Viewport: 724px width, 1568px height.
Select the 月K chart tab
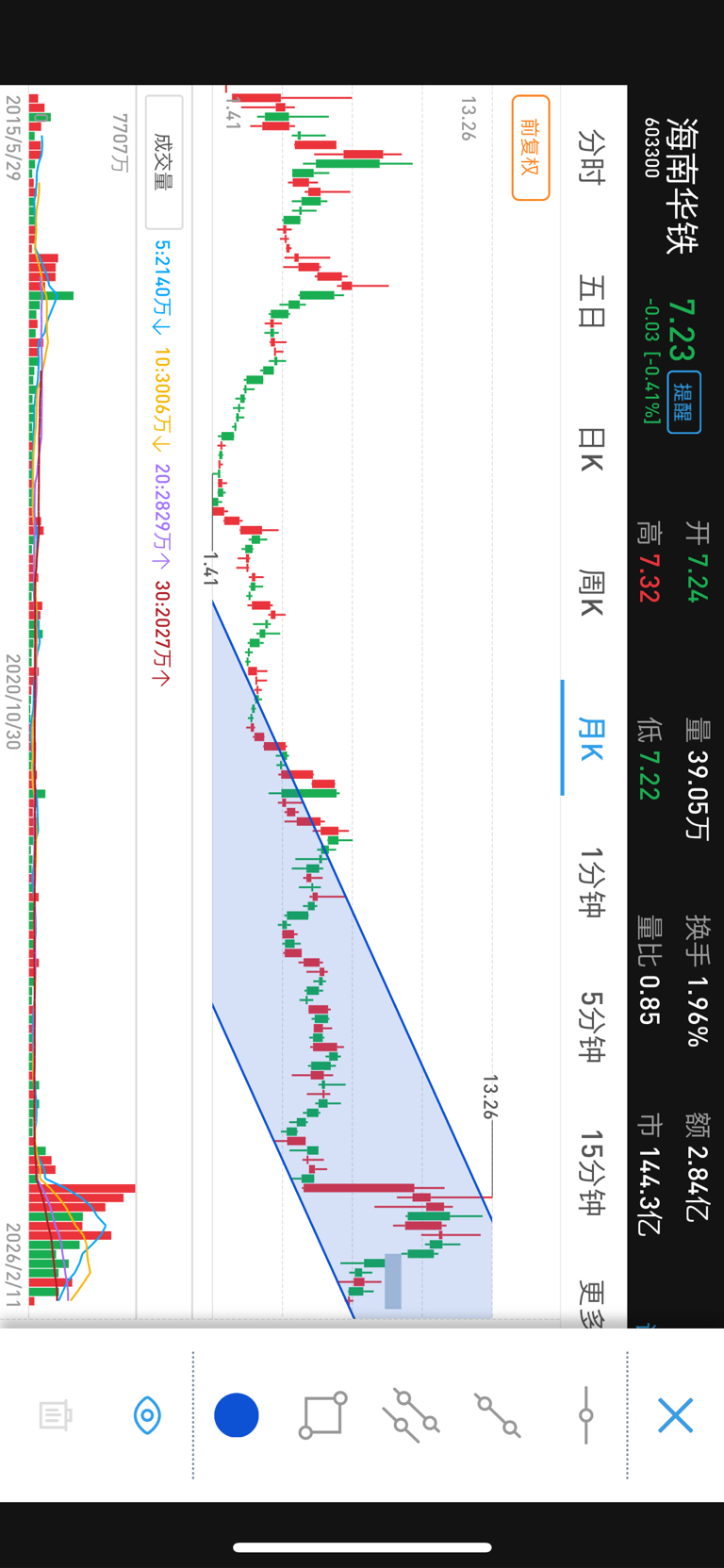click(x=591, y=739)
